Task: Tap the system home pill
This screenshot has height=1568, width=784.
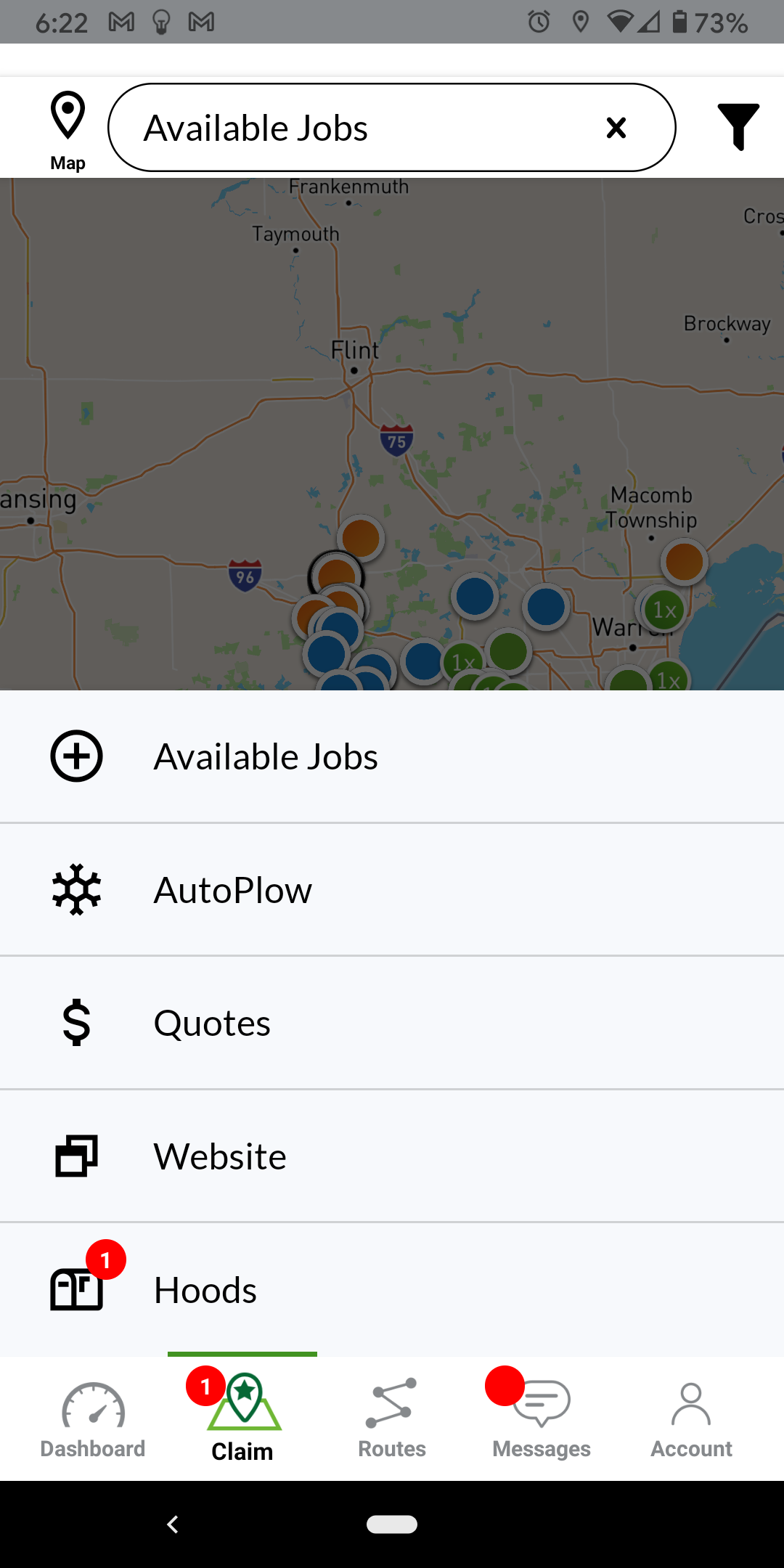Action: coord(392,1524)
